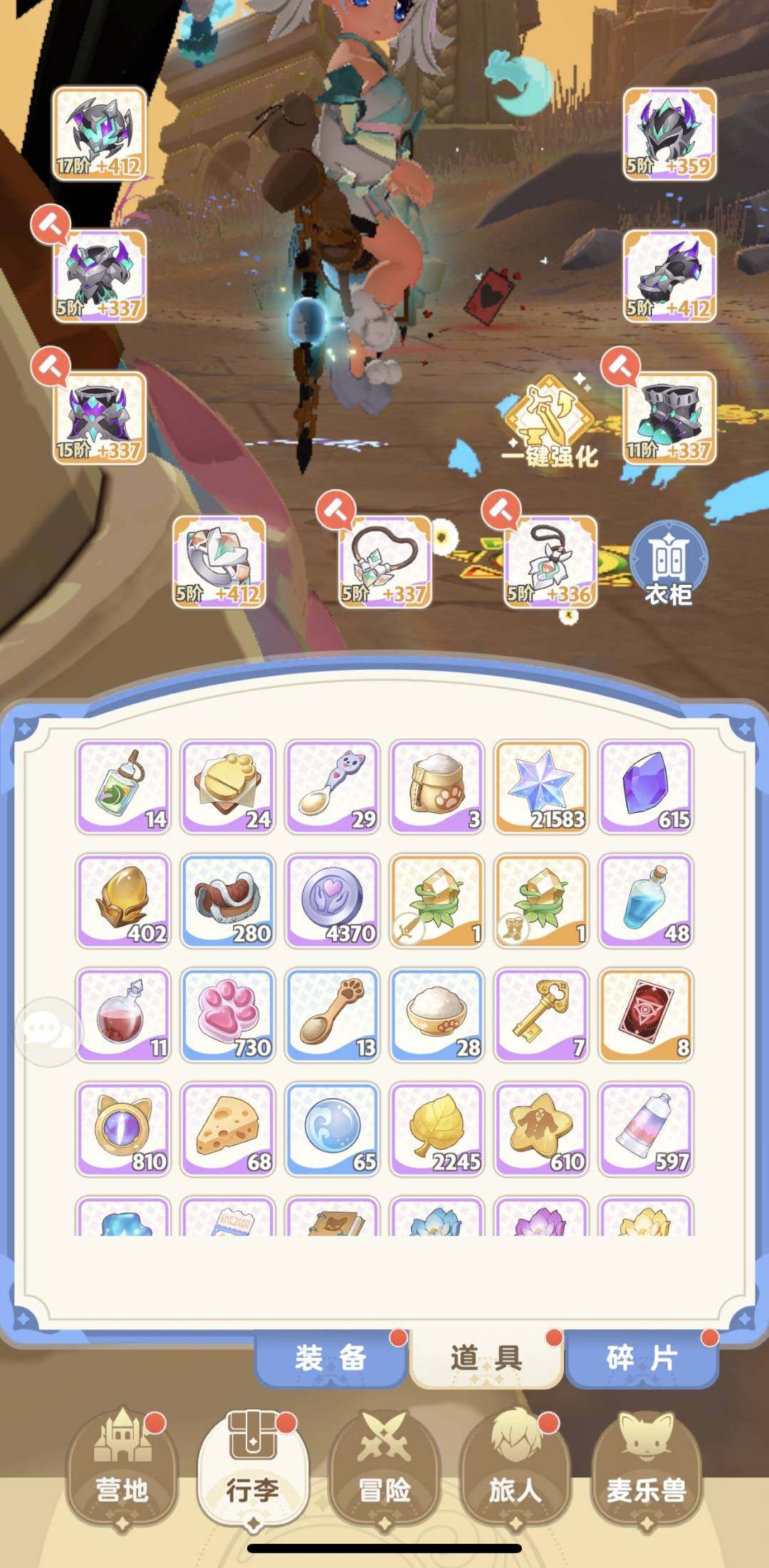Select the pink paw item with 730
Viewport: 769px width, 1568px height.
click(x=228, y=1014)
